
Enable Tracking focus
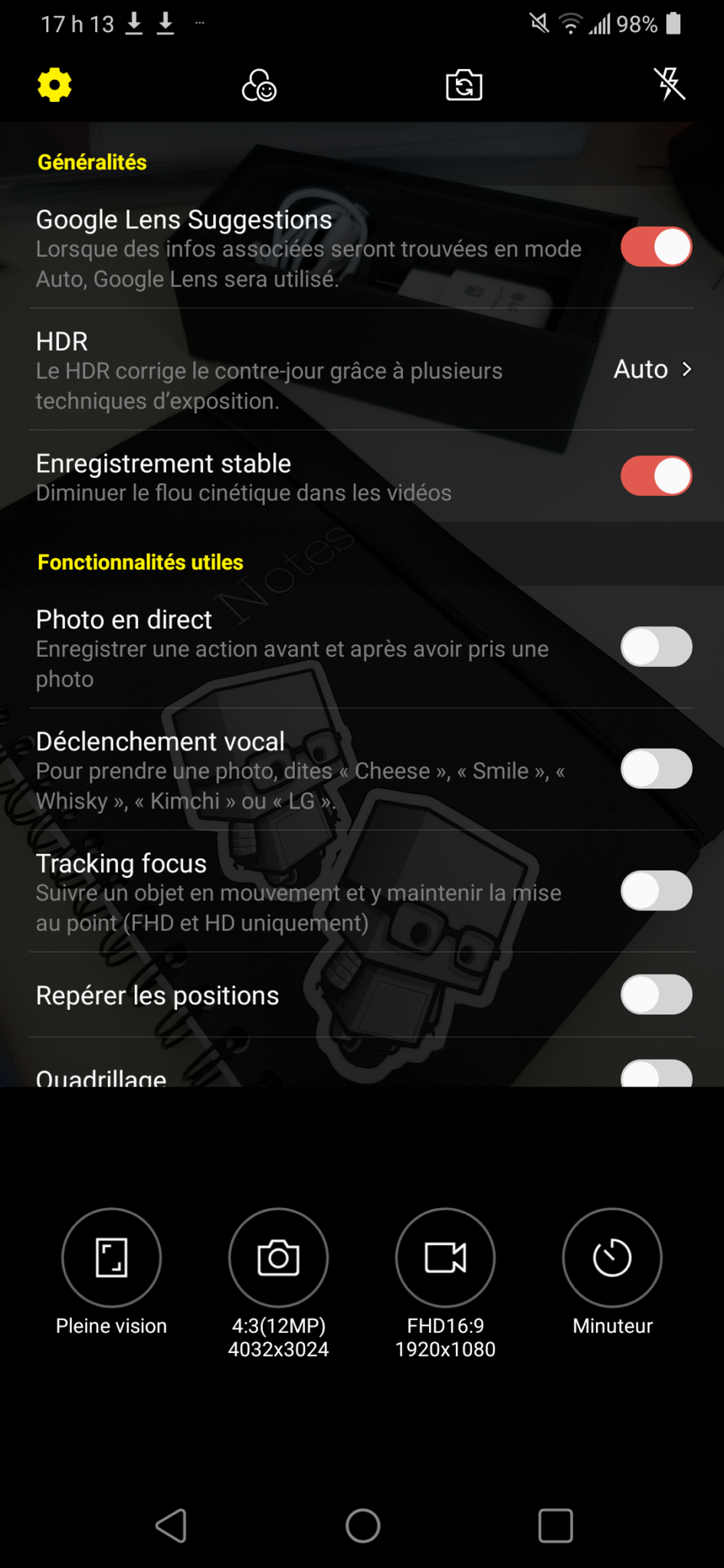pyautogui.click(x=656, y=890)
